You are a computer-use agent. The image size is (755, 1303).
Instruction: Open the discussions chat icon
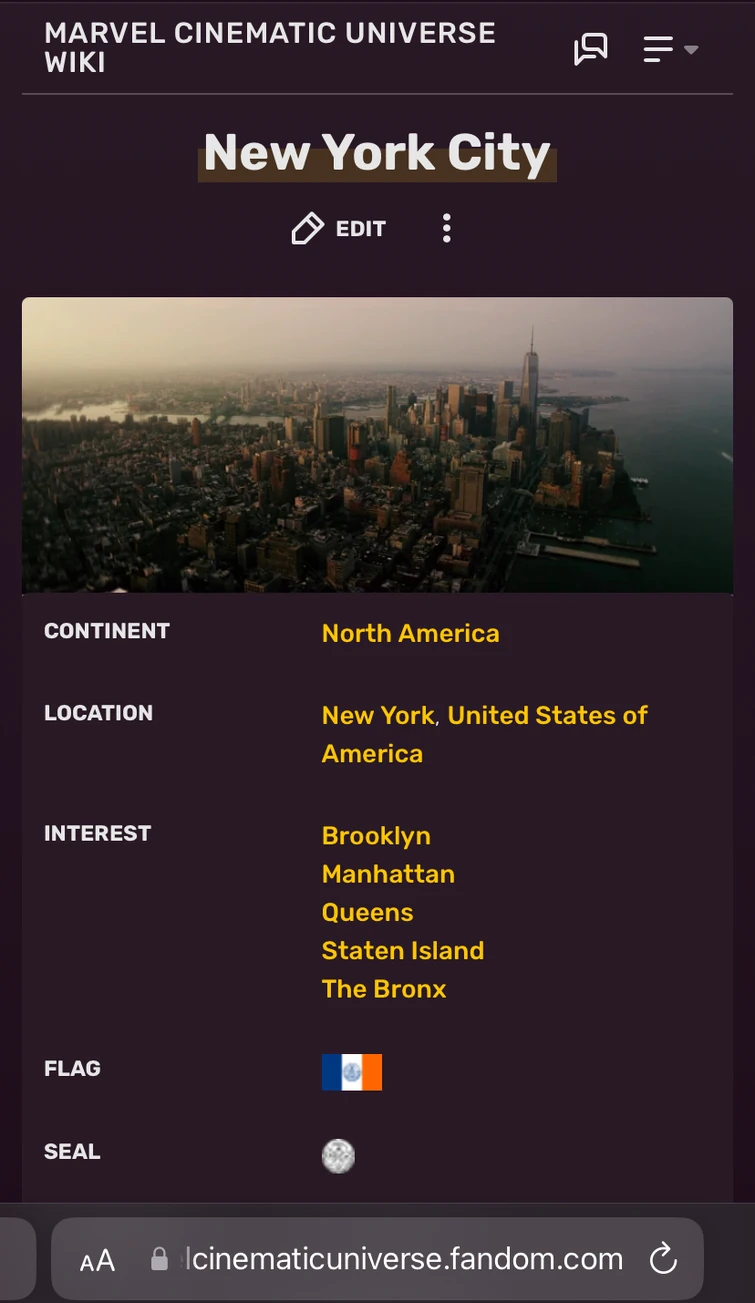pos(590,48)
